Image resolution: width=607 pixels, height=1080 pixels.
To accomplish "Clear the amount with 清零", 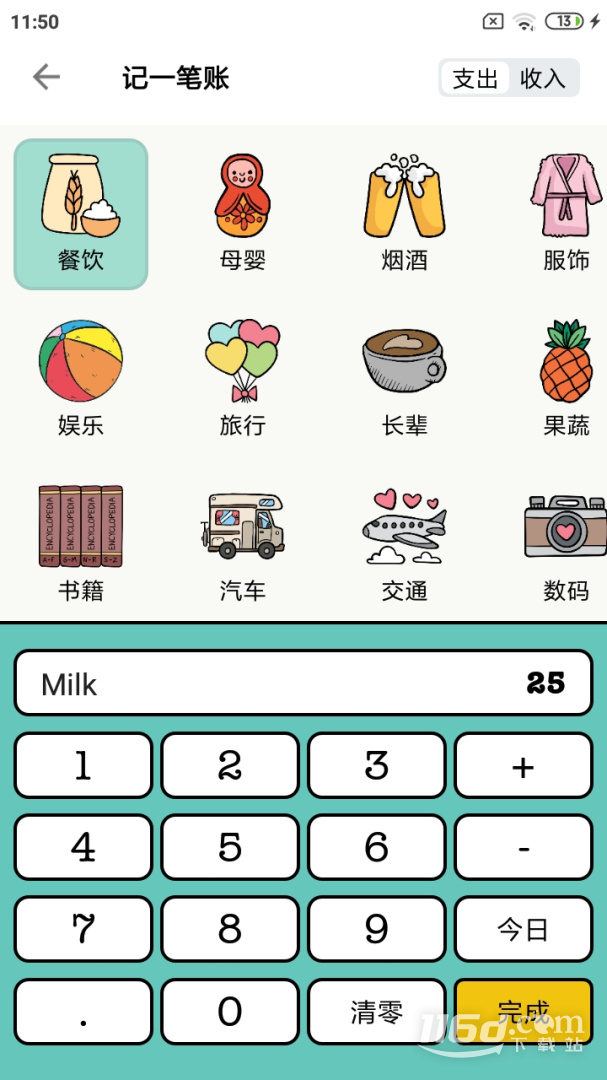I will 377,1011.
